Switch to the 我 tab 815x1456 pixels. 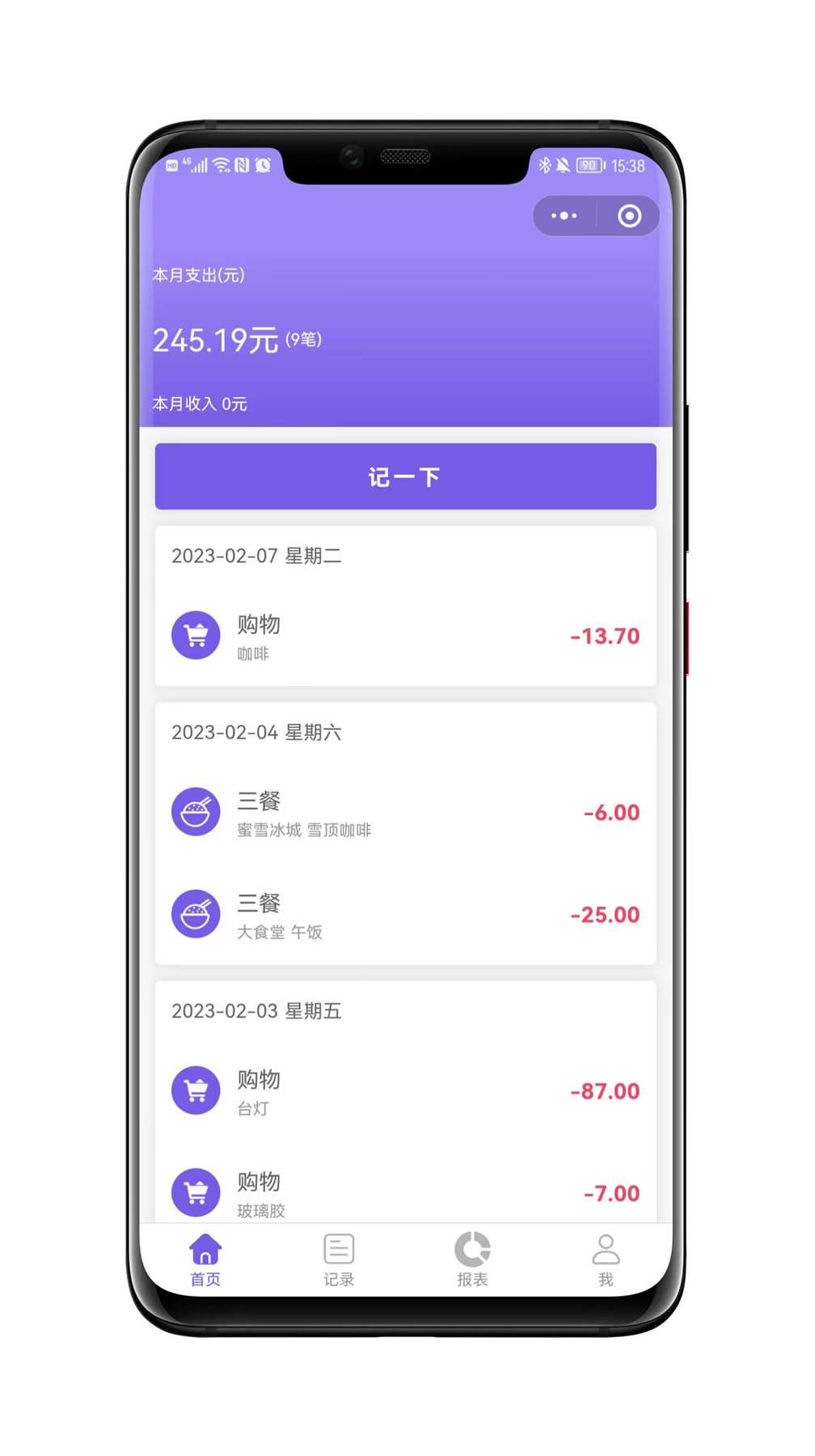(606, 1259)
